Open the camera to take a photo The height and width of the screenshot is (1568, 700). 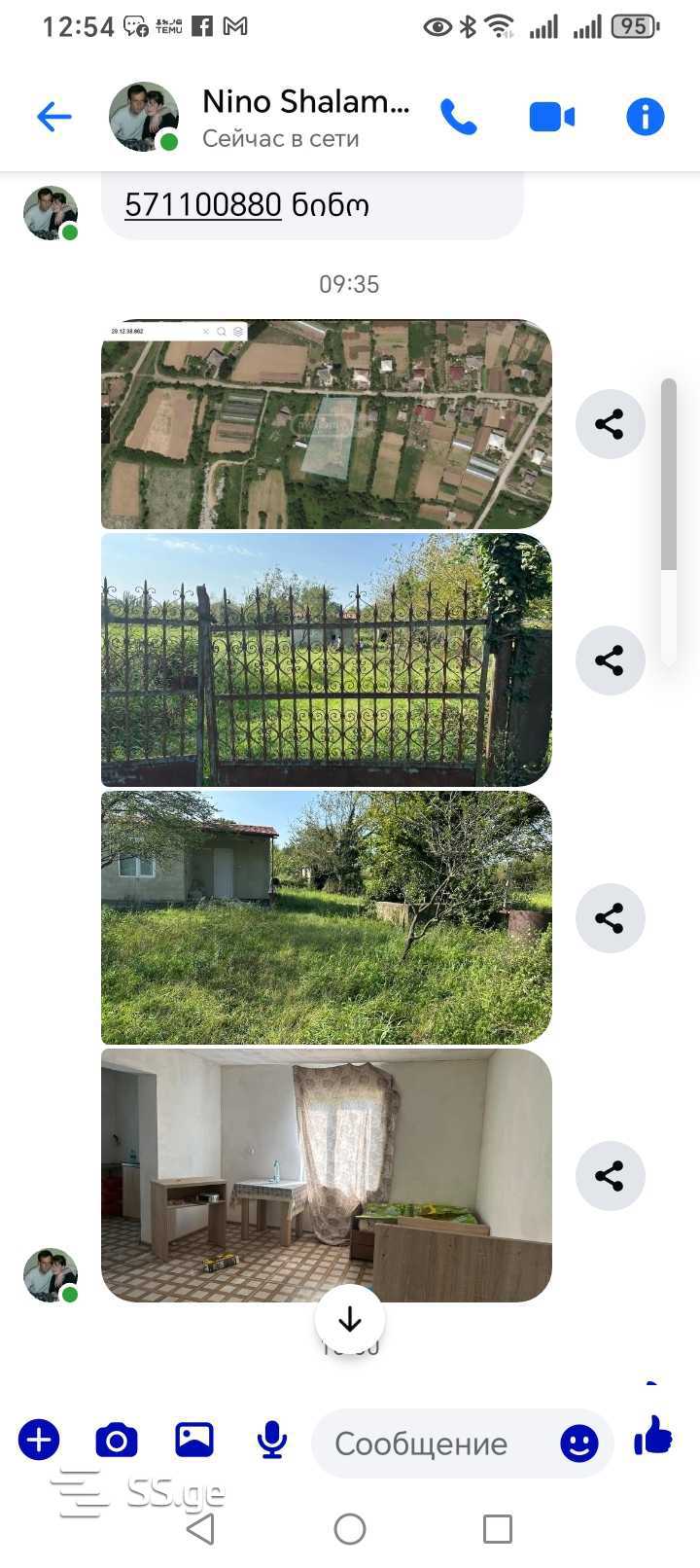coord(117,1440)
